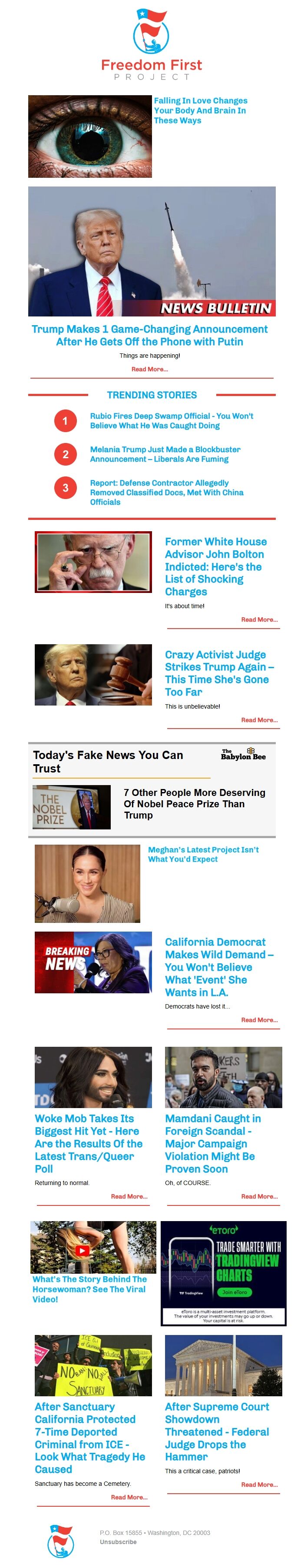Open 'Woke Mob Takes Its Biggest Hit' article
This screenshot has width=304, height=1568.
tap(89, 1144)
